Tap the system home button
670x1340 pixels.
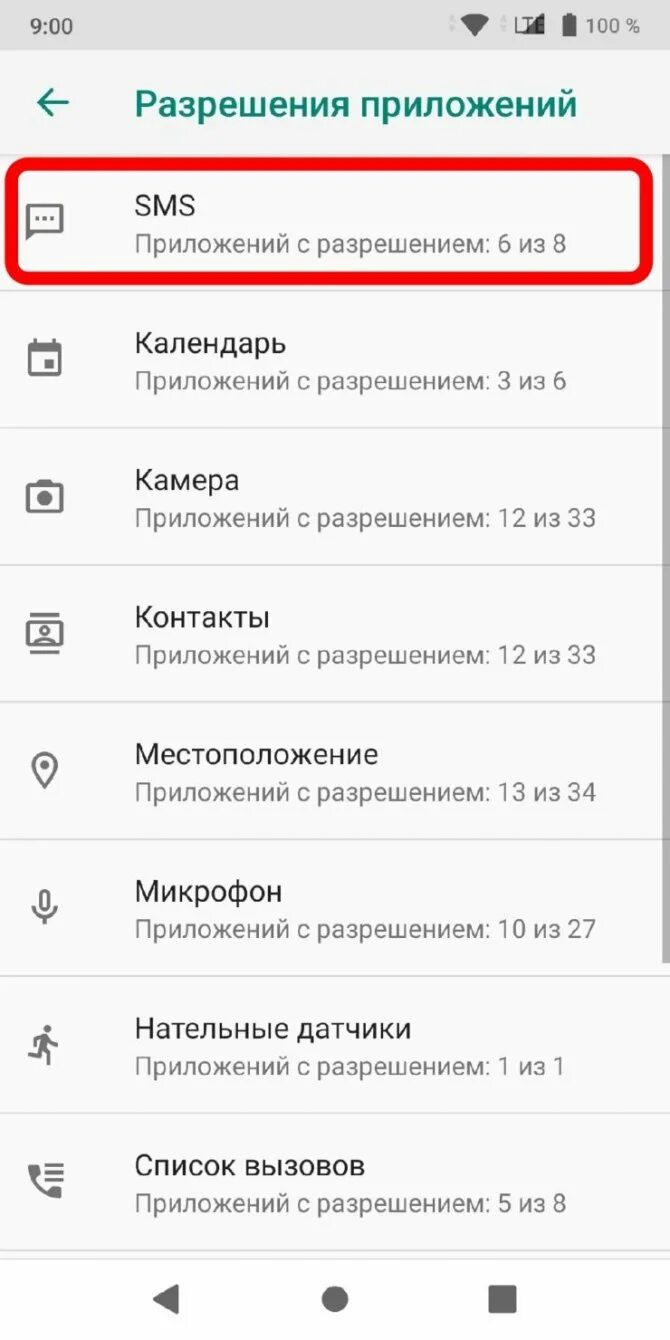(x=335, y=1299)
